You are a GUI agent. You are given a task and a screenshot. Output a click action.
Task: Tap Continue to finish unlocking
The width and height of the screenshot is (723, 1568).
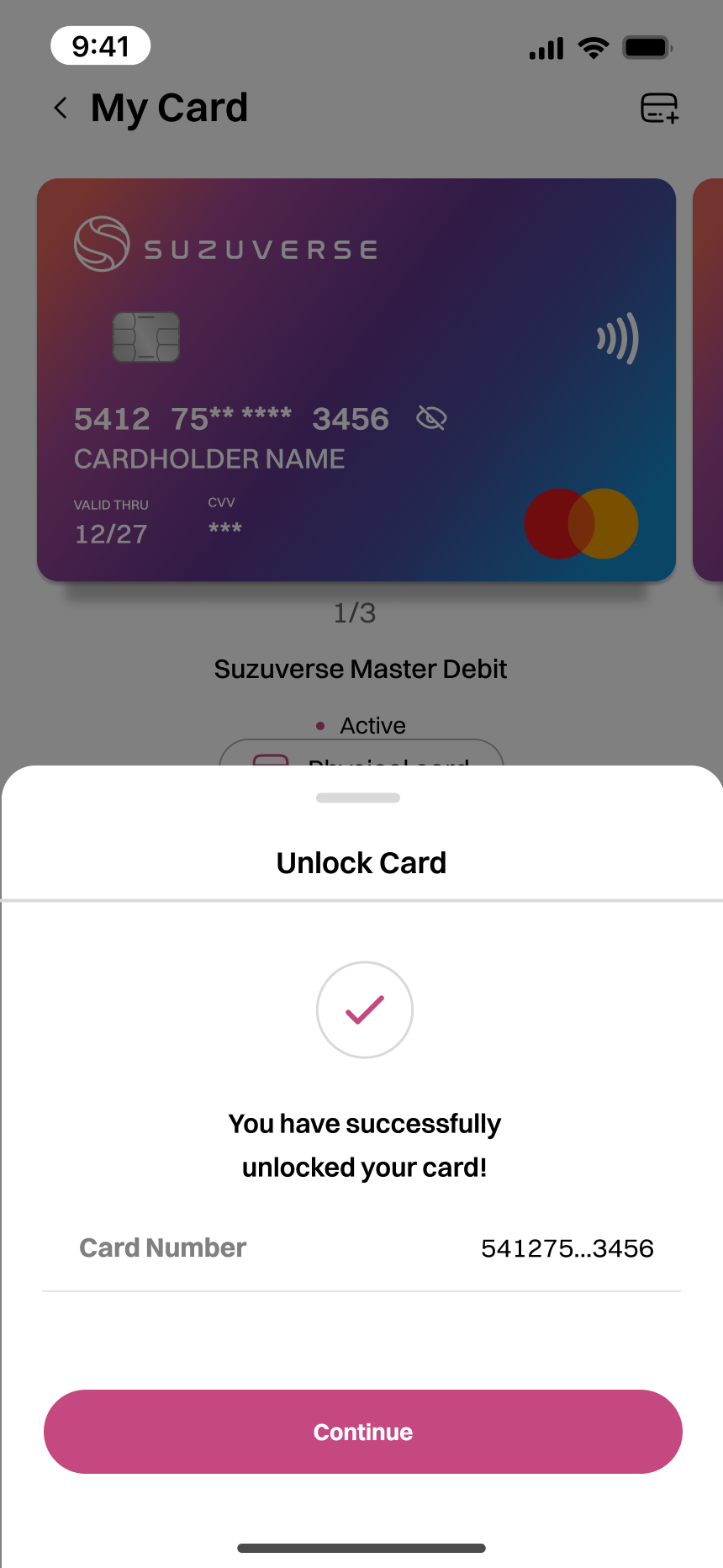point(362,1431)
